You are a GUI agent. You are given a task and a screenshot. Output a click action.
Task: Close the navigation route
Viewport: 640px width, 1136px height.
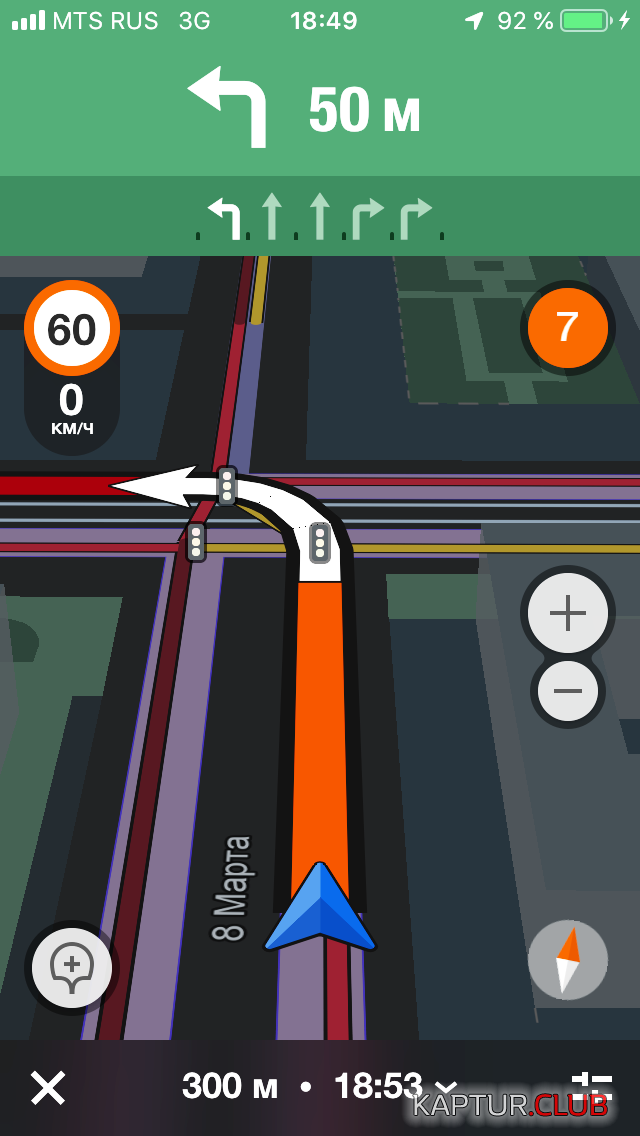coord(48,1088)
